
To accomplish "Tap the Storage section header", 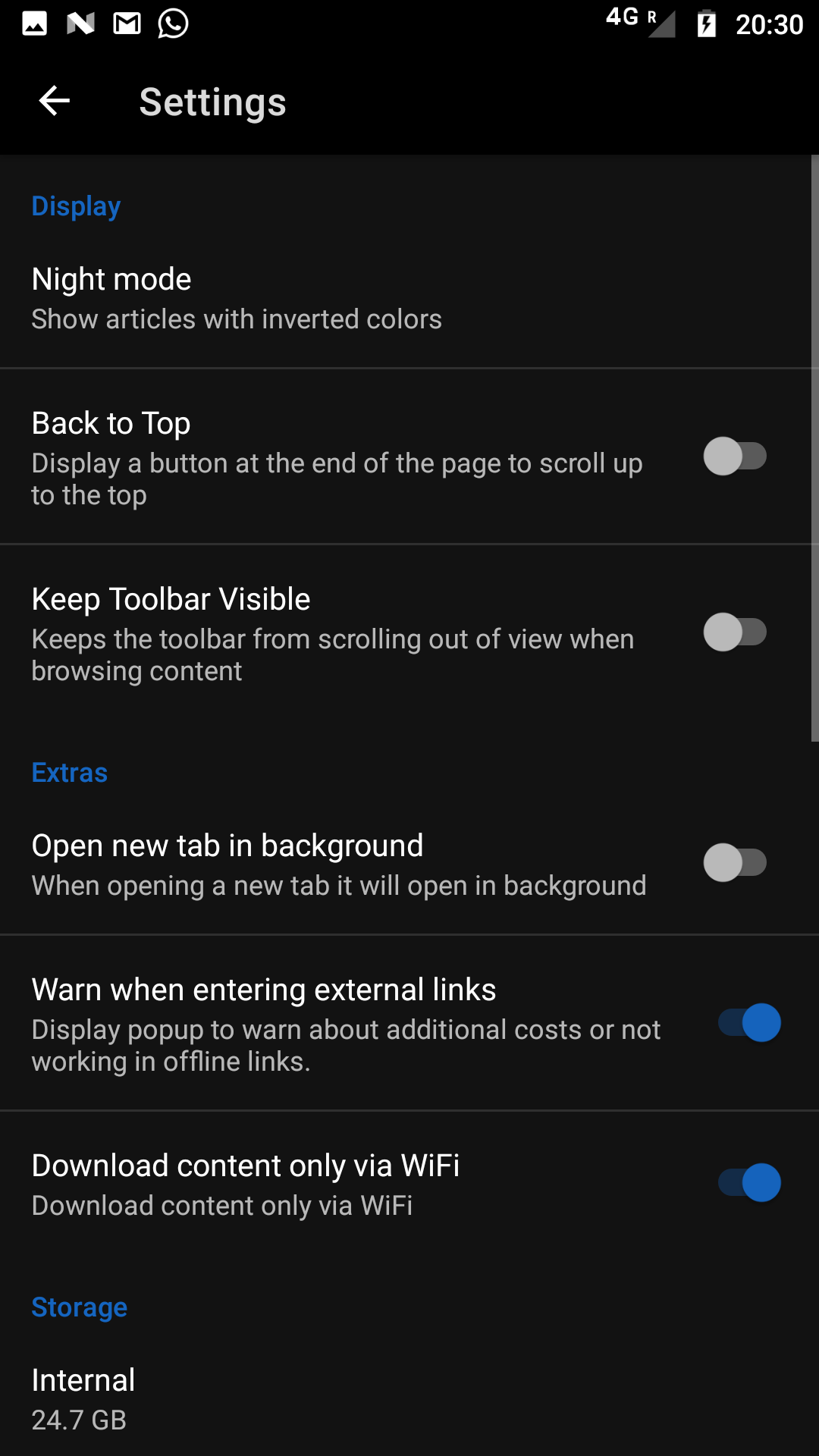I will (79, 1306).
